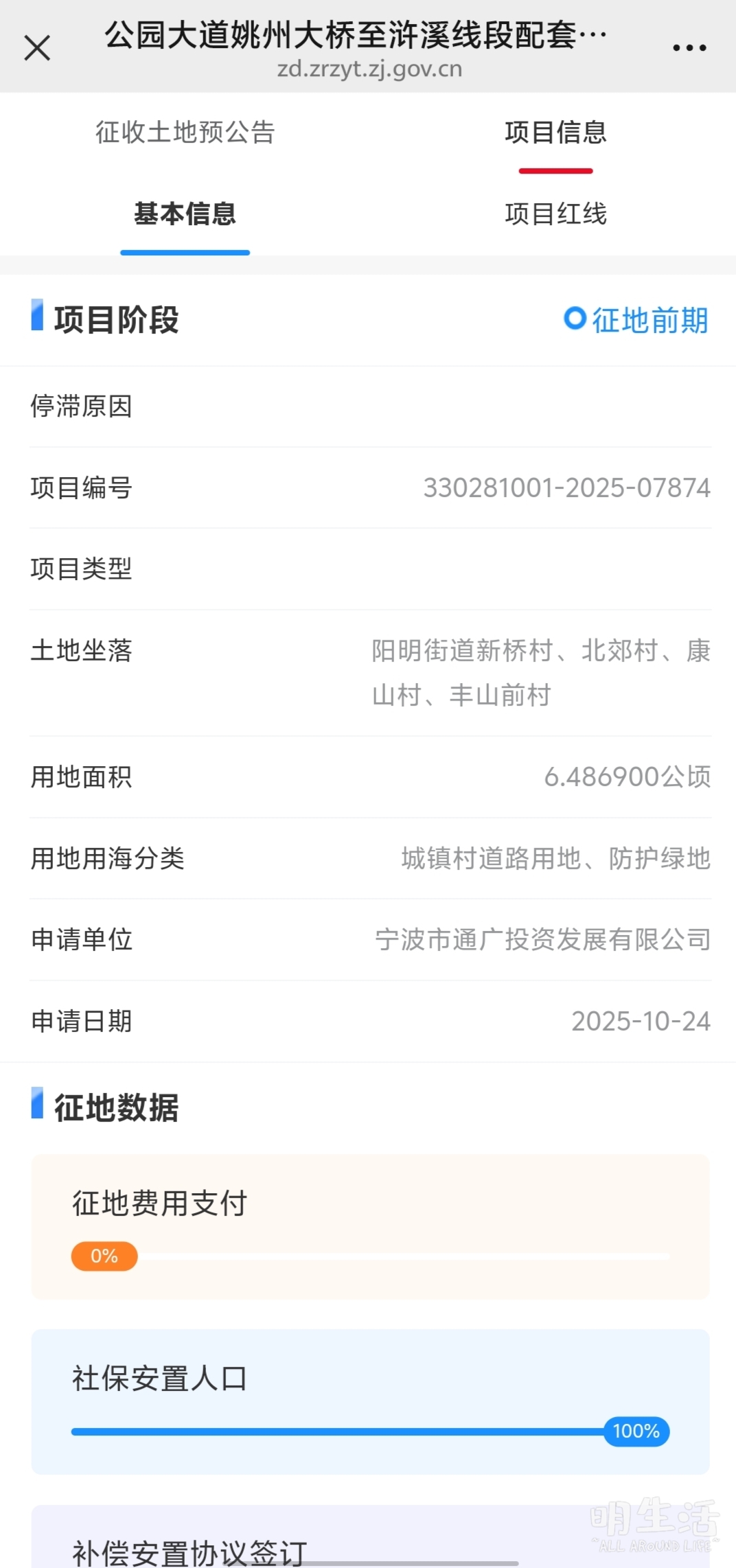Screen dimensions: 736x1568
Task: Select the 项目信息 tab
Action: pos(555,132)
